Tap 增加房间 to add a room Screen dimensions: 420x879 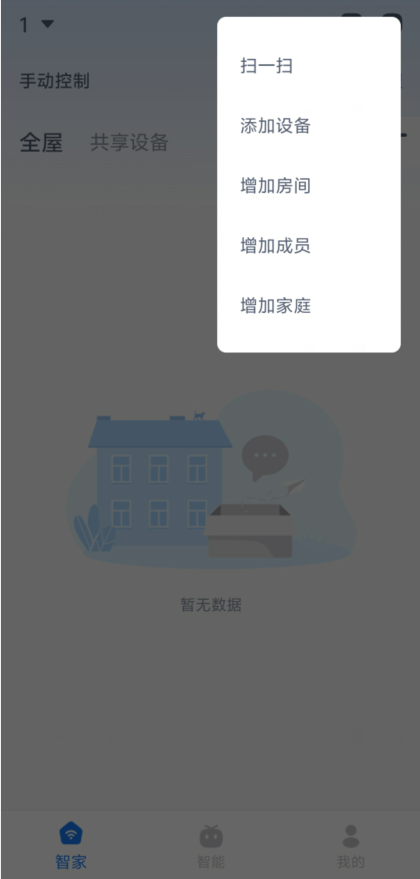[x=308, y=186]
